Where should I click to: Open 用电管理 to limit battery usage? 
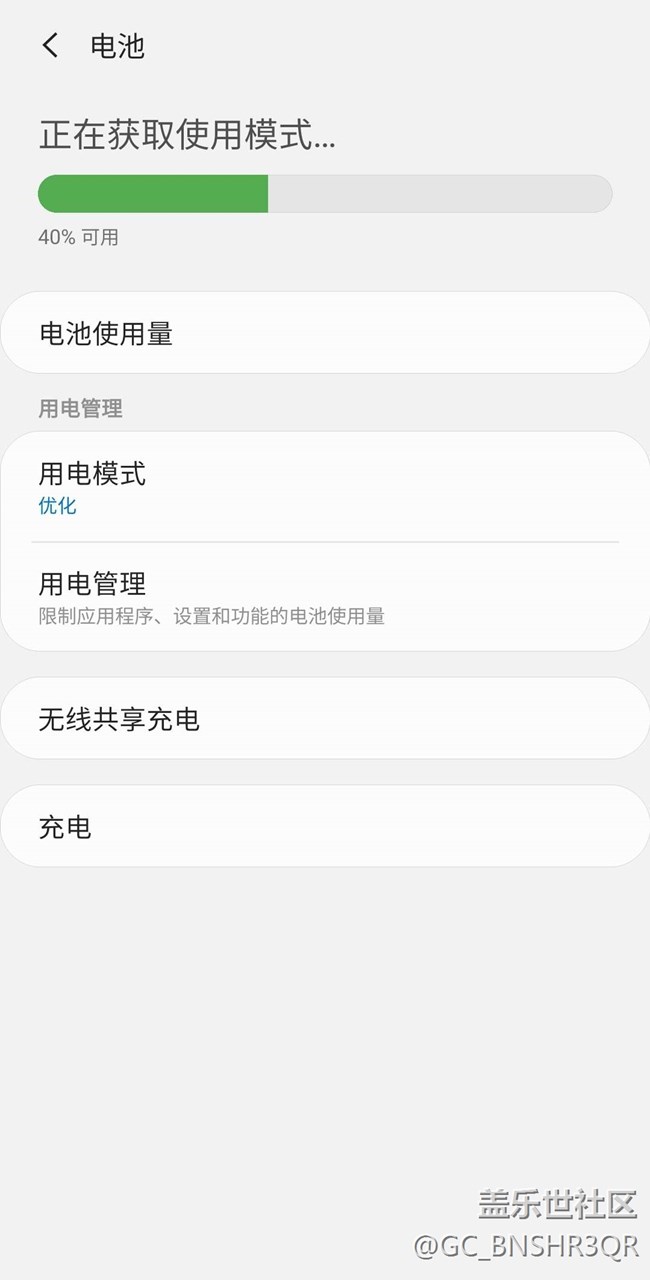click(x=325, y=597)
